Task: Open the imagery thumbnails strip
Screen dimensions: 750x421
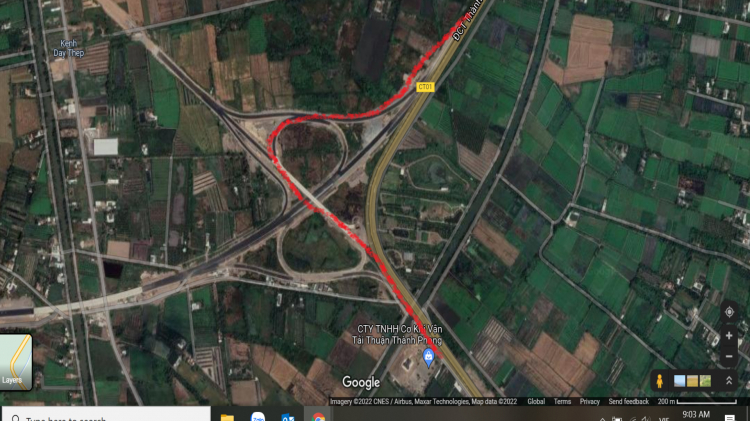Action: coord(693,381)
